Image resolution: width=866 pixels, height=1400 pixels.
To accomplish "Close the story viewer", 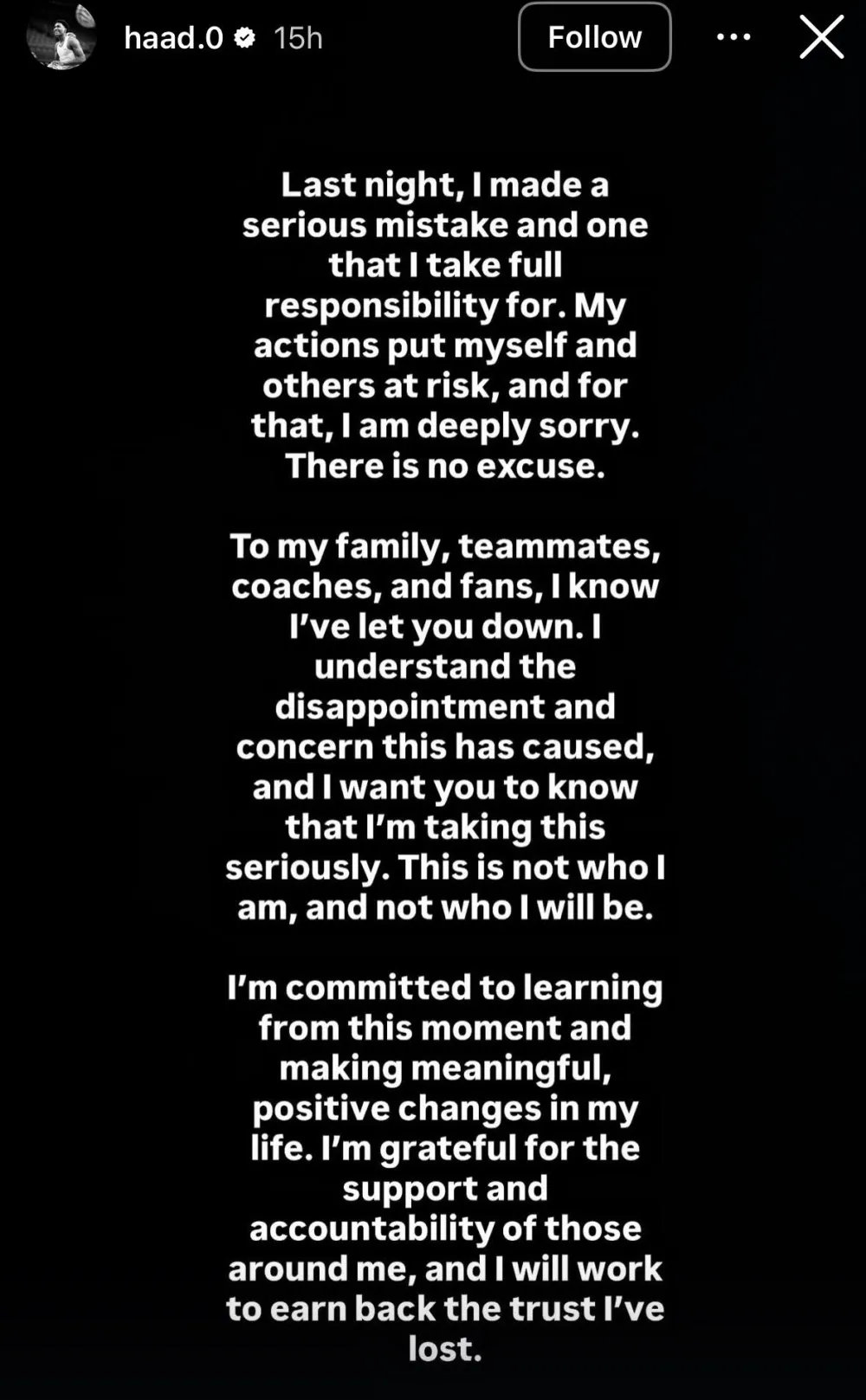I will click(x=821, y=37).
